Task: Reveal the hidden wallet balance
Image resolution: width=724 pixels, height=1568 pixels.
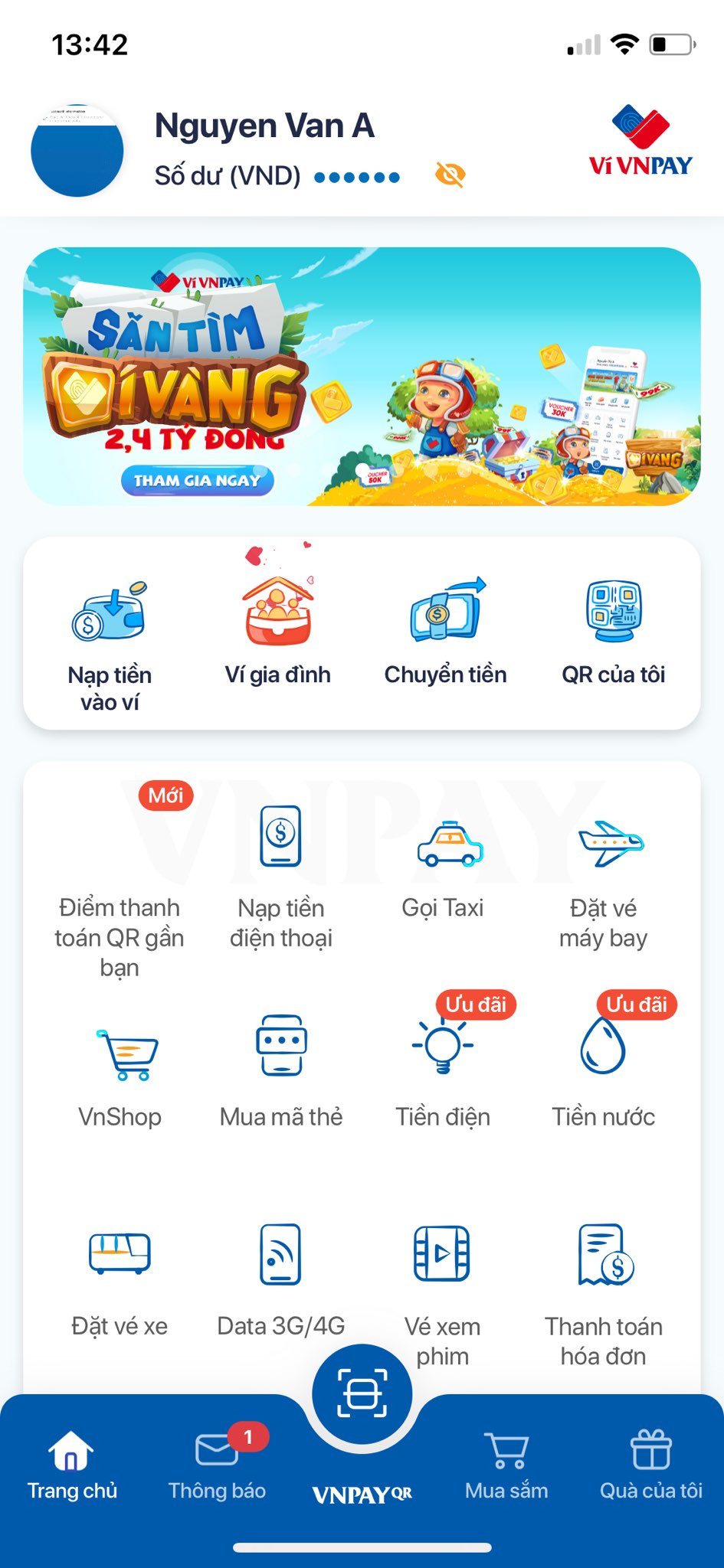Action: point(450,175)
